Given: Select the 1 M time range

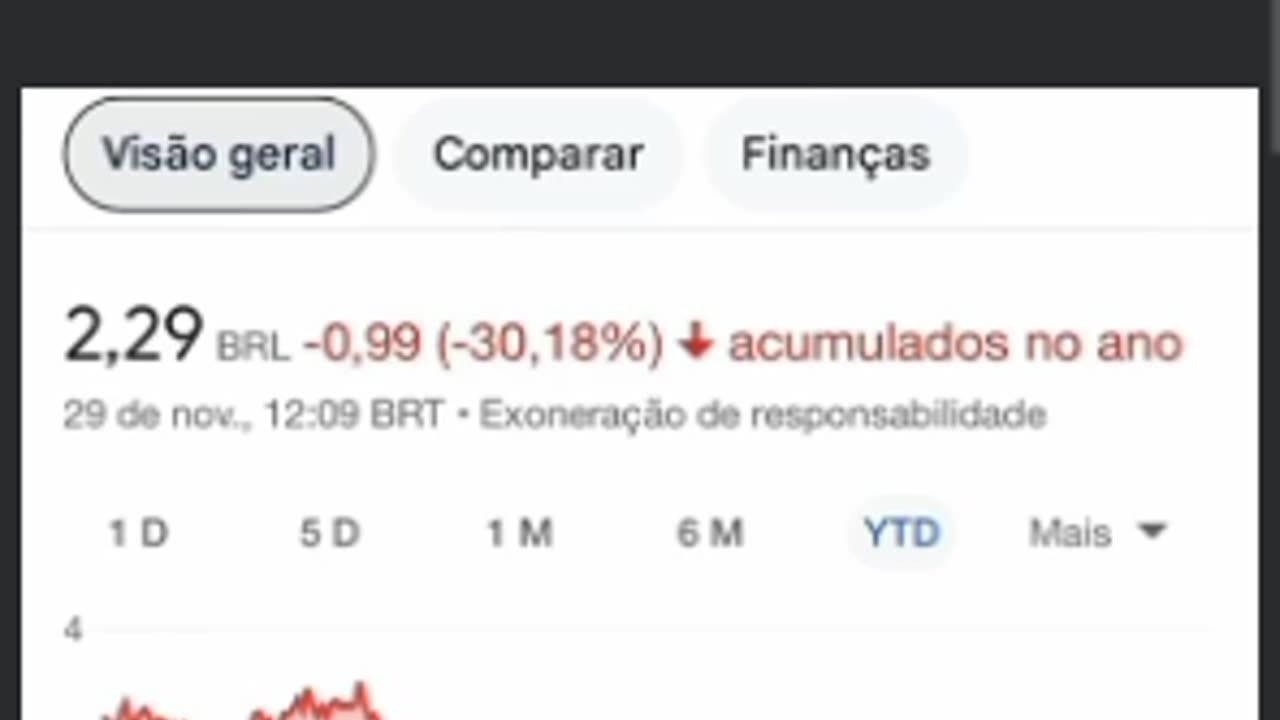Looking at the screenshot, I should (519, 533).
